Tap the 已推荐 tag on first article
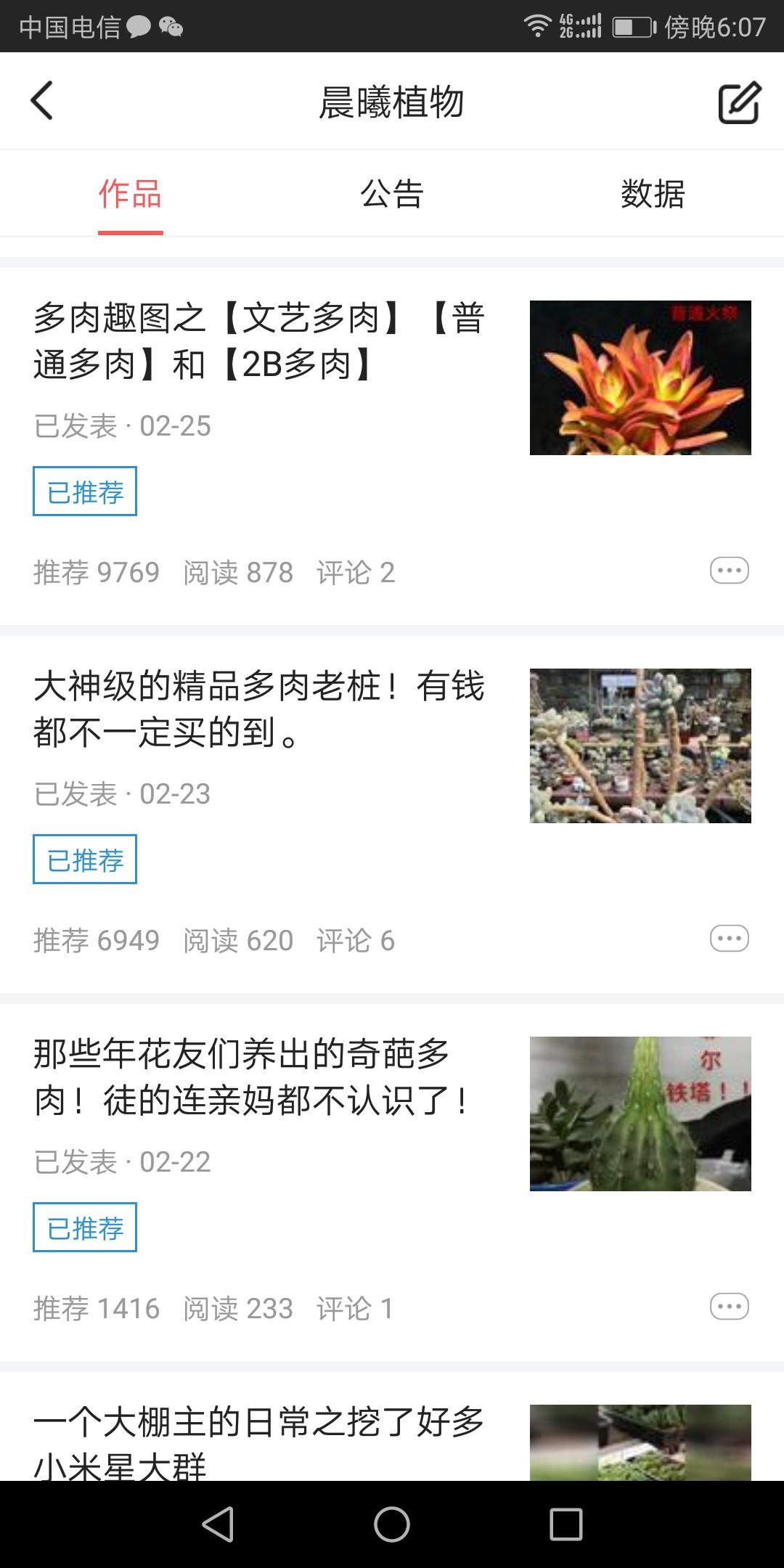 (x=84, y=491)
